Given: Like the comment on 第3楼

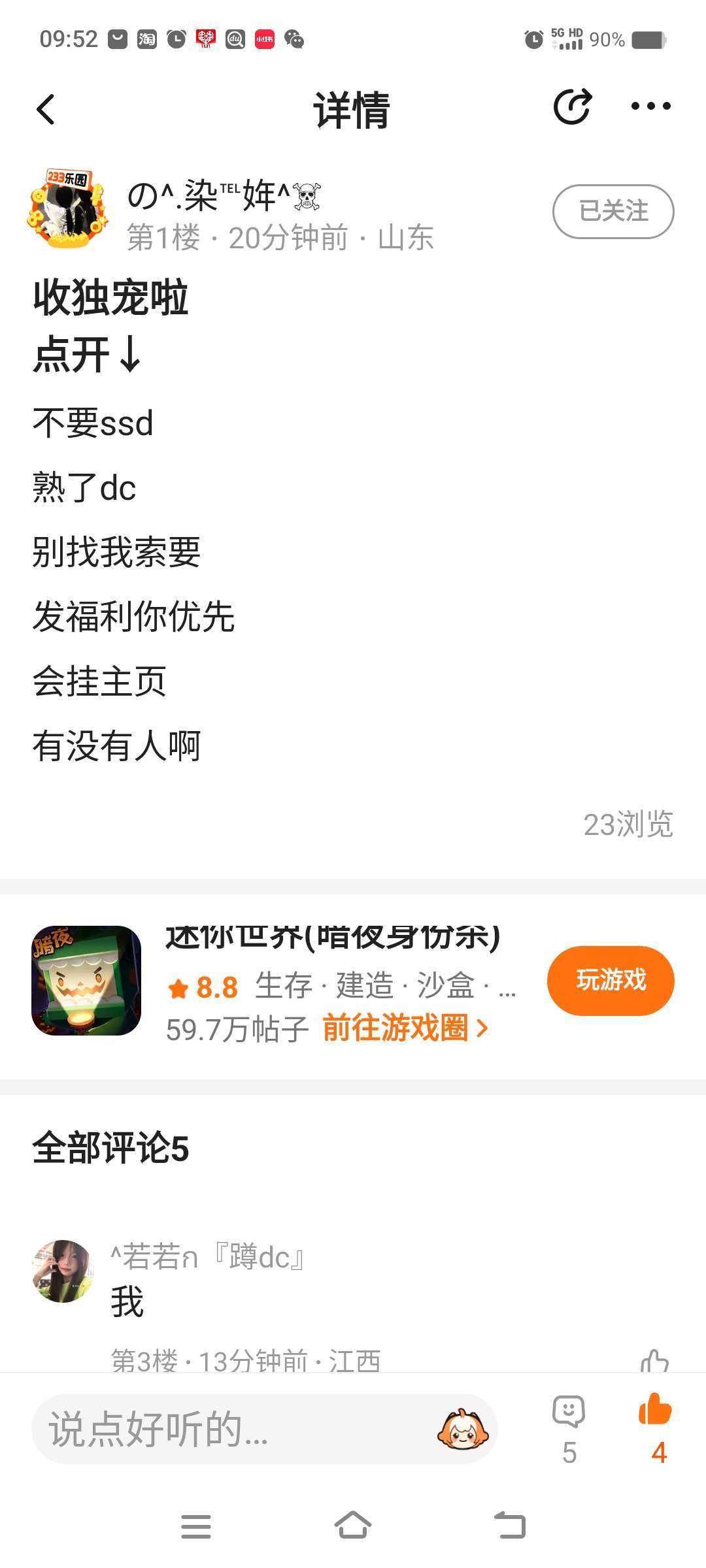Looking at the screenshot, I should point(654,1362).
